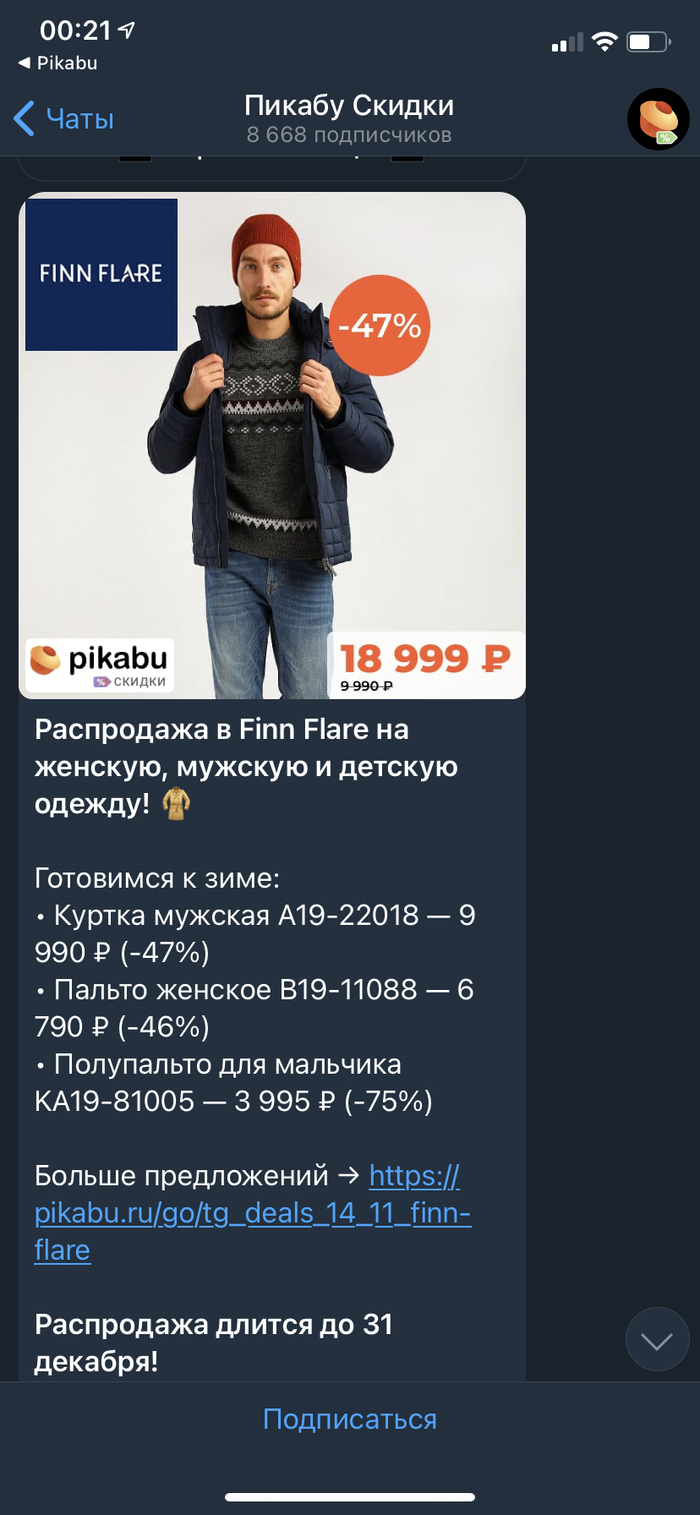Viewport: 700px width, 1515px height.
Task: Open the Finn Flare promo image
Action: point(272,445)
